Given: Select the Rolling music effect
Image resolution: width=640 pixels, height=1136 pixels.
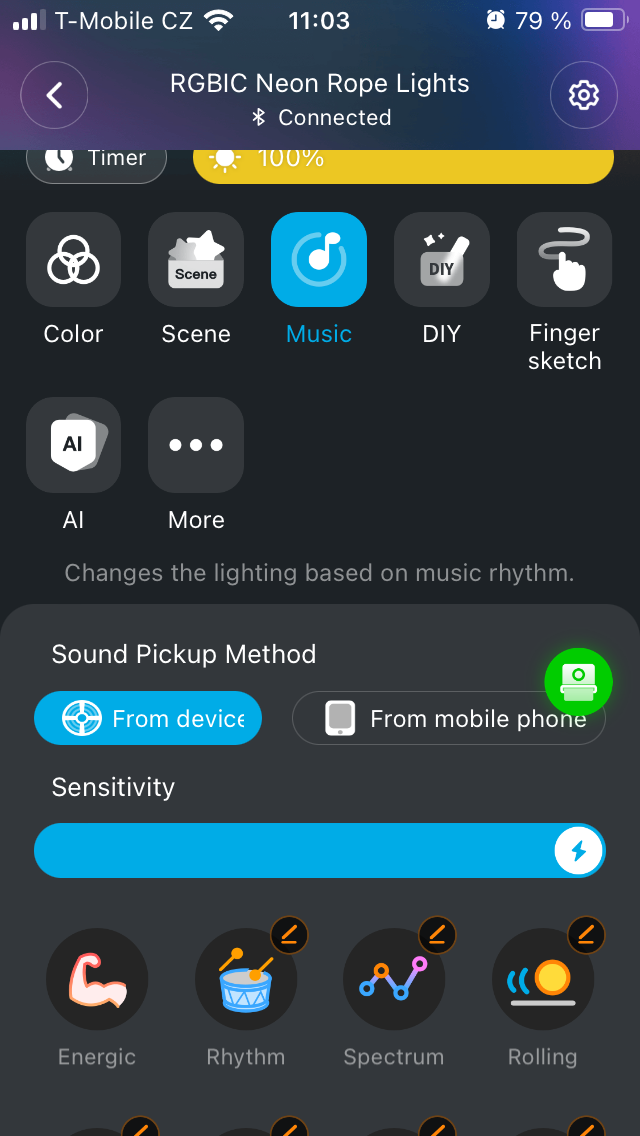Looking at the screenshot, I should coord(542,979).
